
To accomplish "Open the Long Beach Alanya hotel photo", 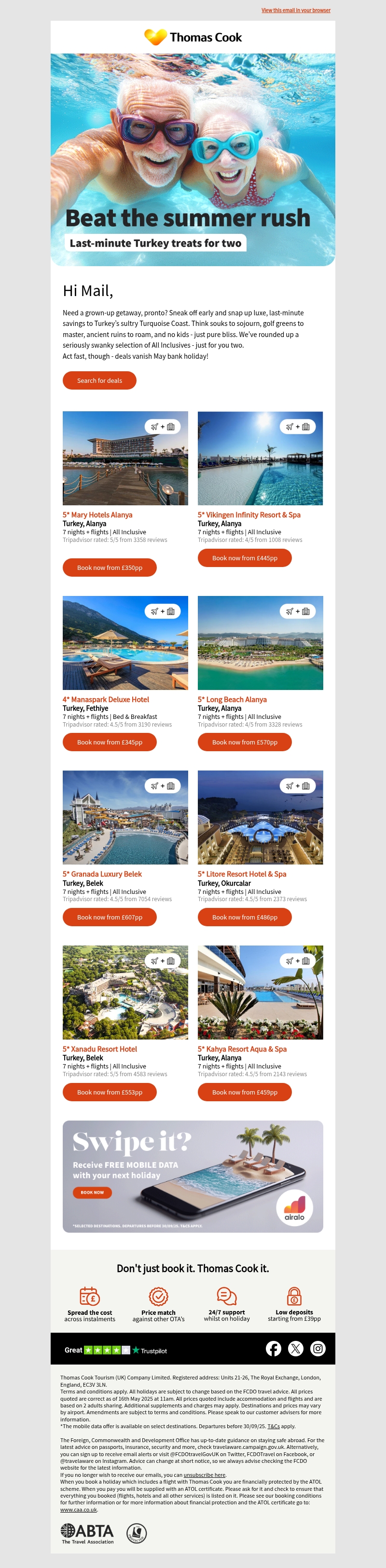I will point(260,643).
